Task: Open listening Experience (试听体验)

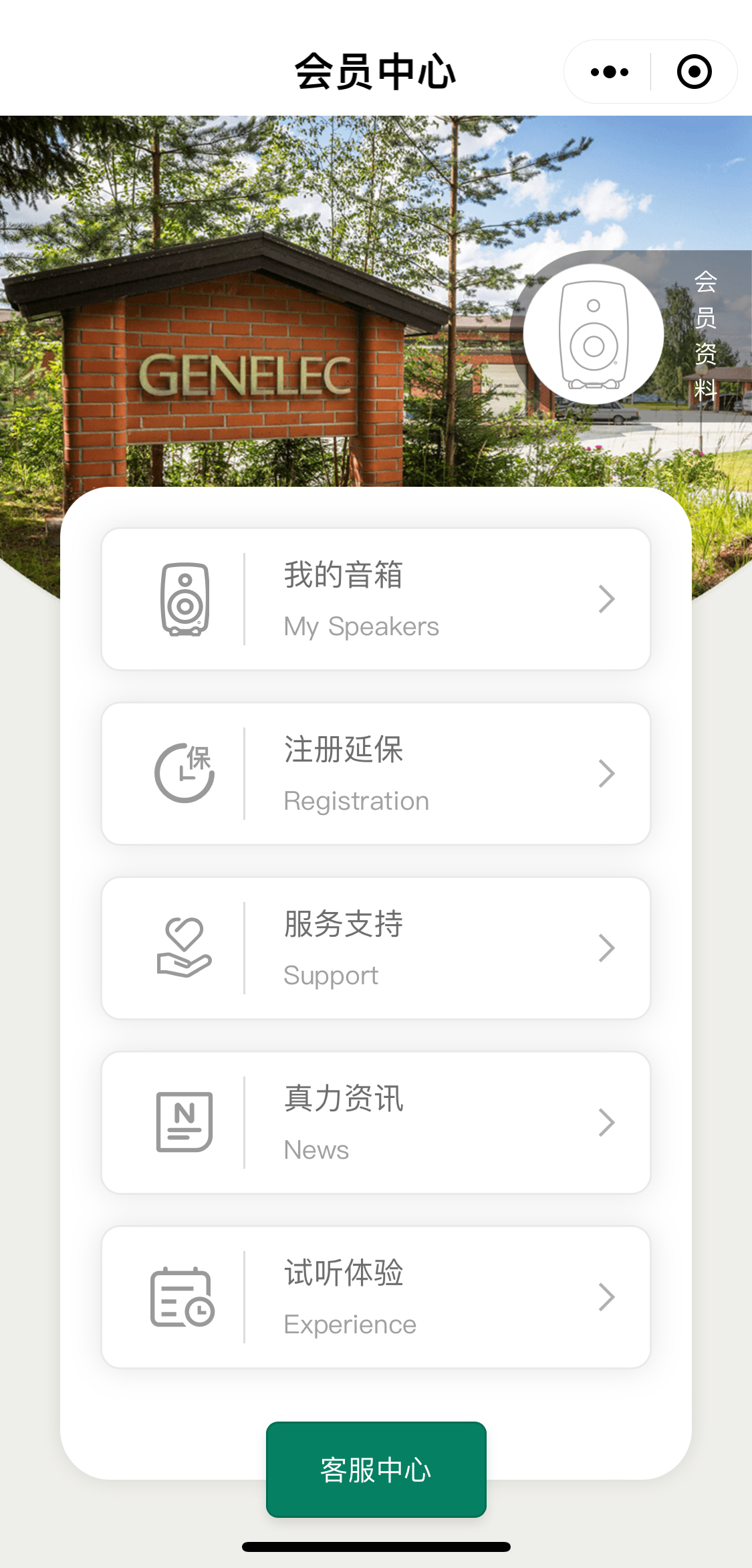Action: point(376,1297)
